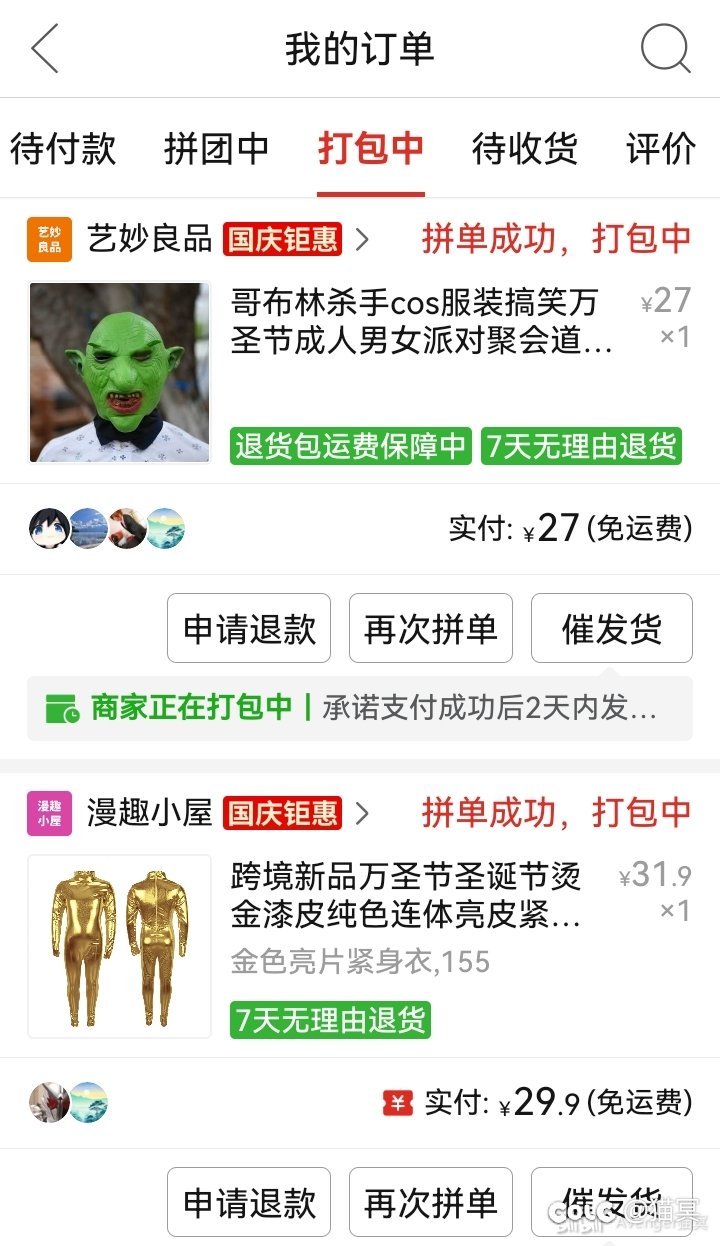
Task: Switch to the 拼团中 tab
Action: 217,149
